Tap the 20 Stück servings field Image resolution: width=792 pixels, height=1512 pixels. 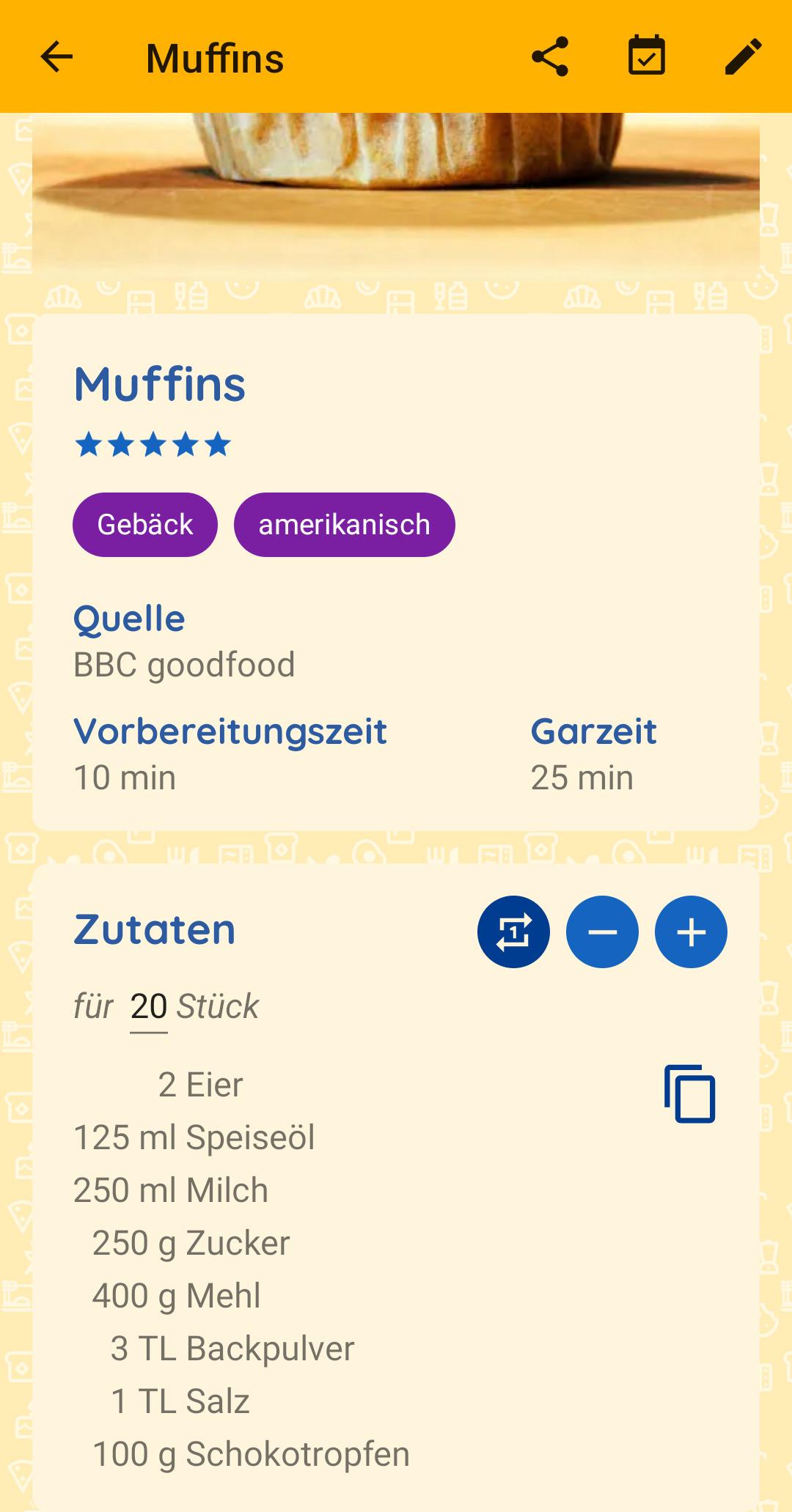(149, 1007)
